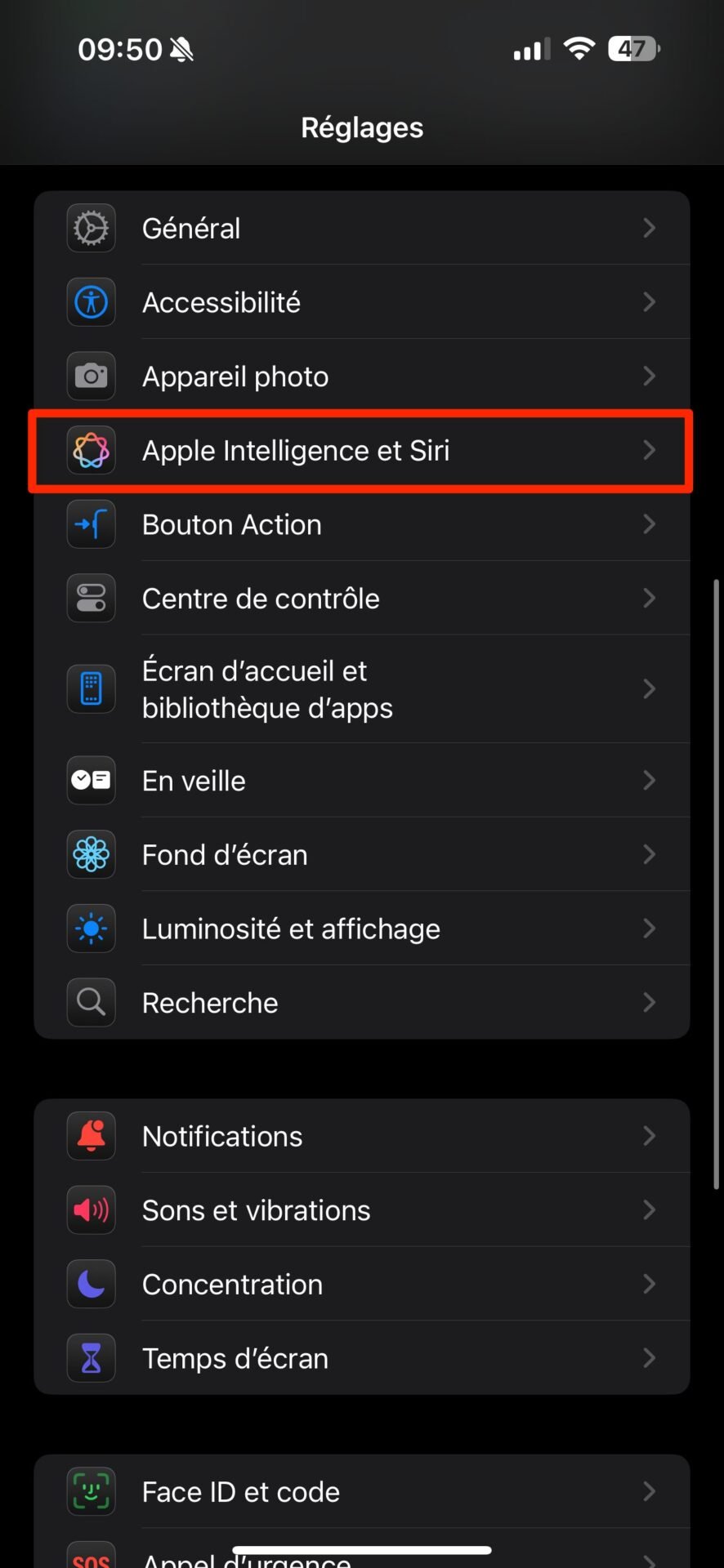Image resolution: width=724 pixels, height=1568 pixels.
Task: Go to Luminosité et affichage
Action: point(362,929)
